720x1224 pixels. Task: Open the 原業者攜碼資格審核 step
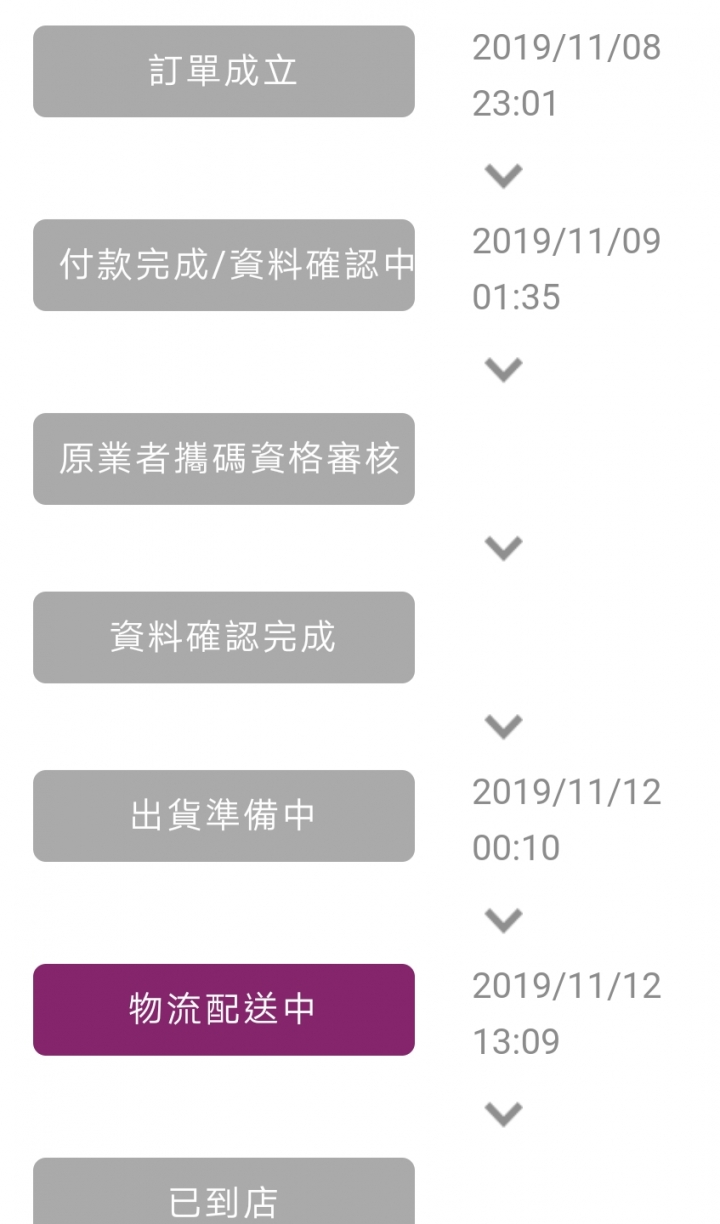coord(224,459)
